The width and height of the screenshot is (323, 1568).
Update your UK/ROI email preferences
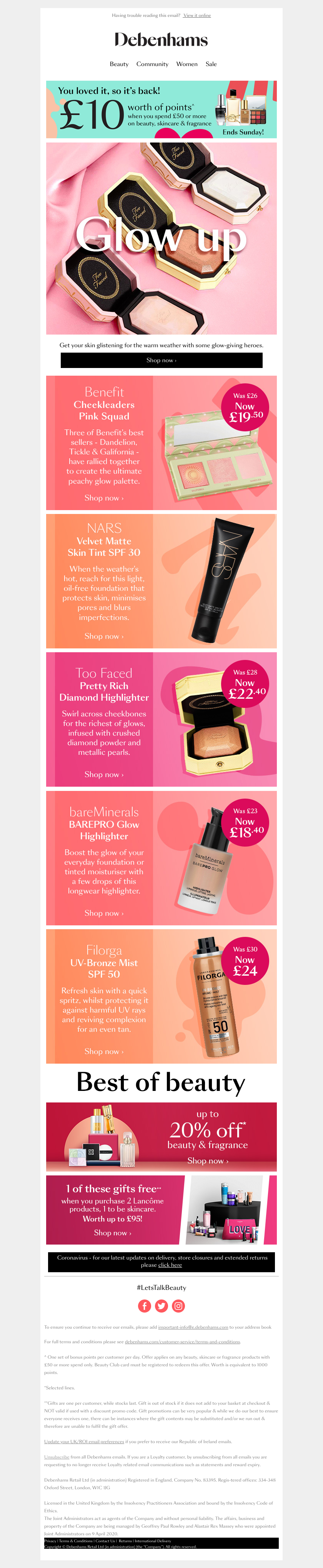[x=83, y=1441]
